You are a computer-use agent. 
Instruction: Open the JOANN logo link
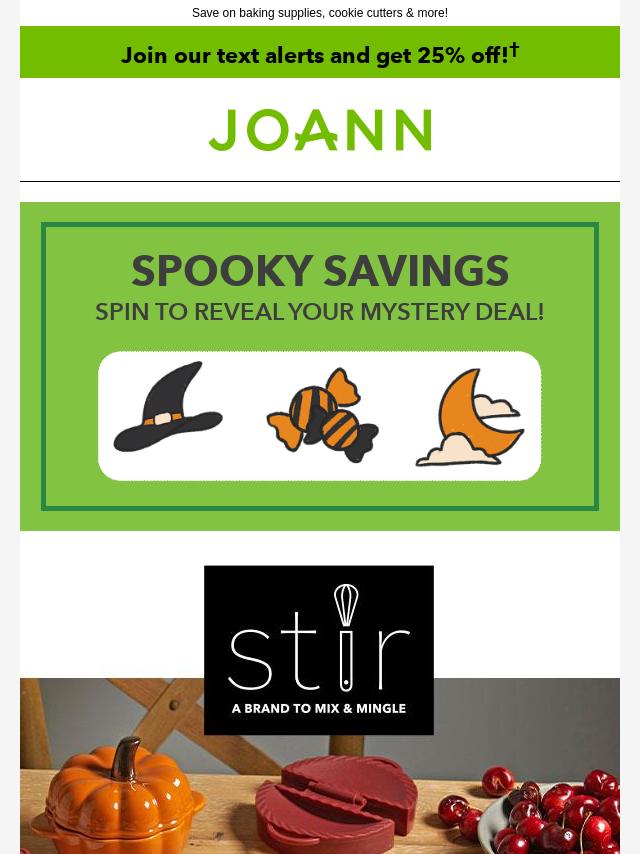[x=320, y=130]
